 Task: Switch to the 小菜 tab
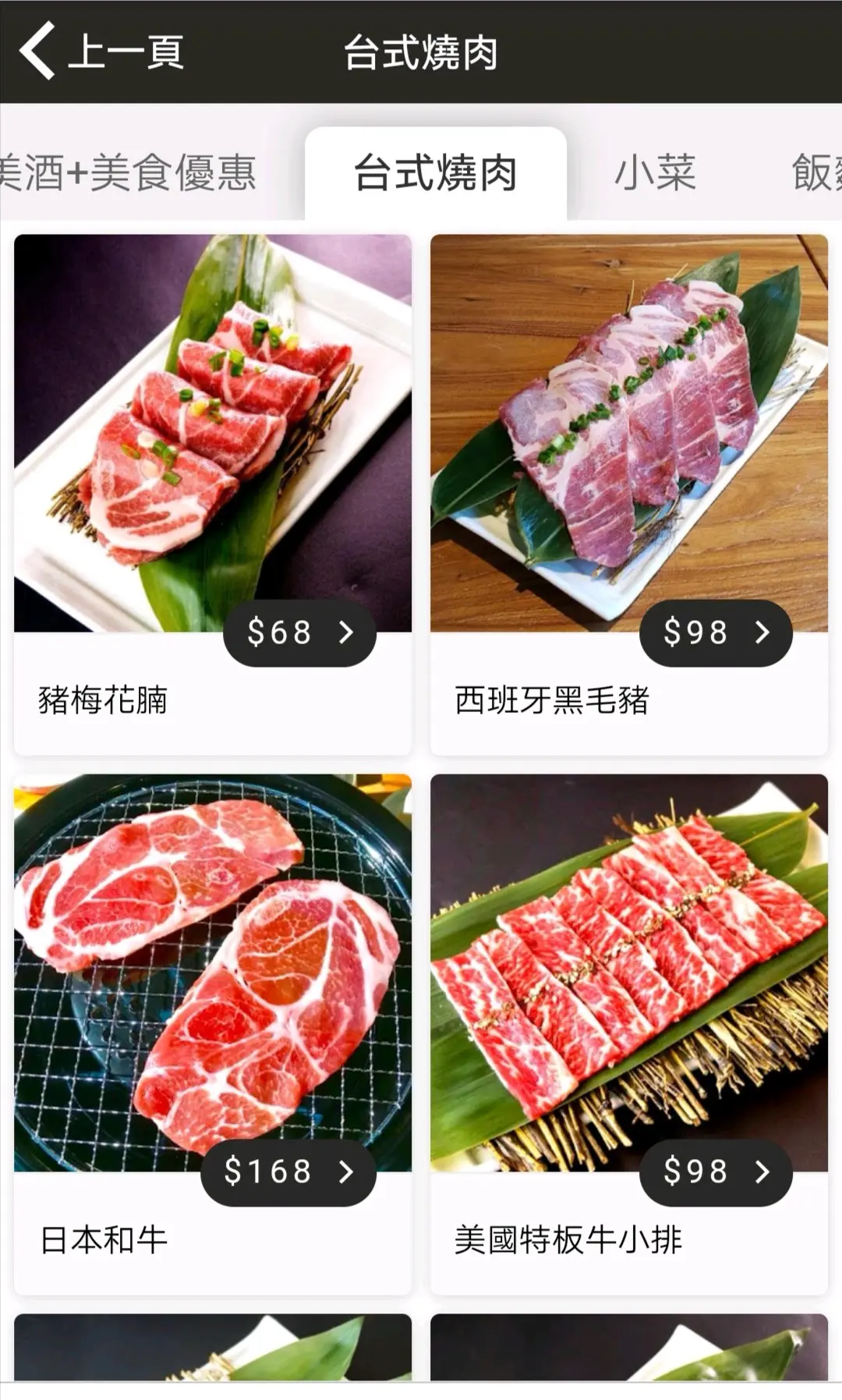point(655,172)
